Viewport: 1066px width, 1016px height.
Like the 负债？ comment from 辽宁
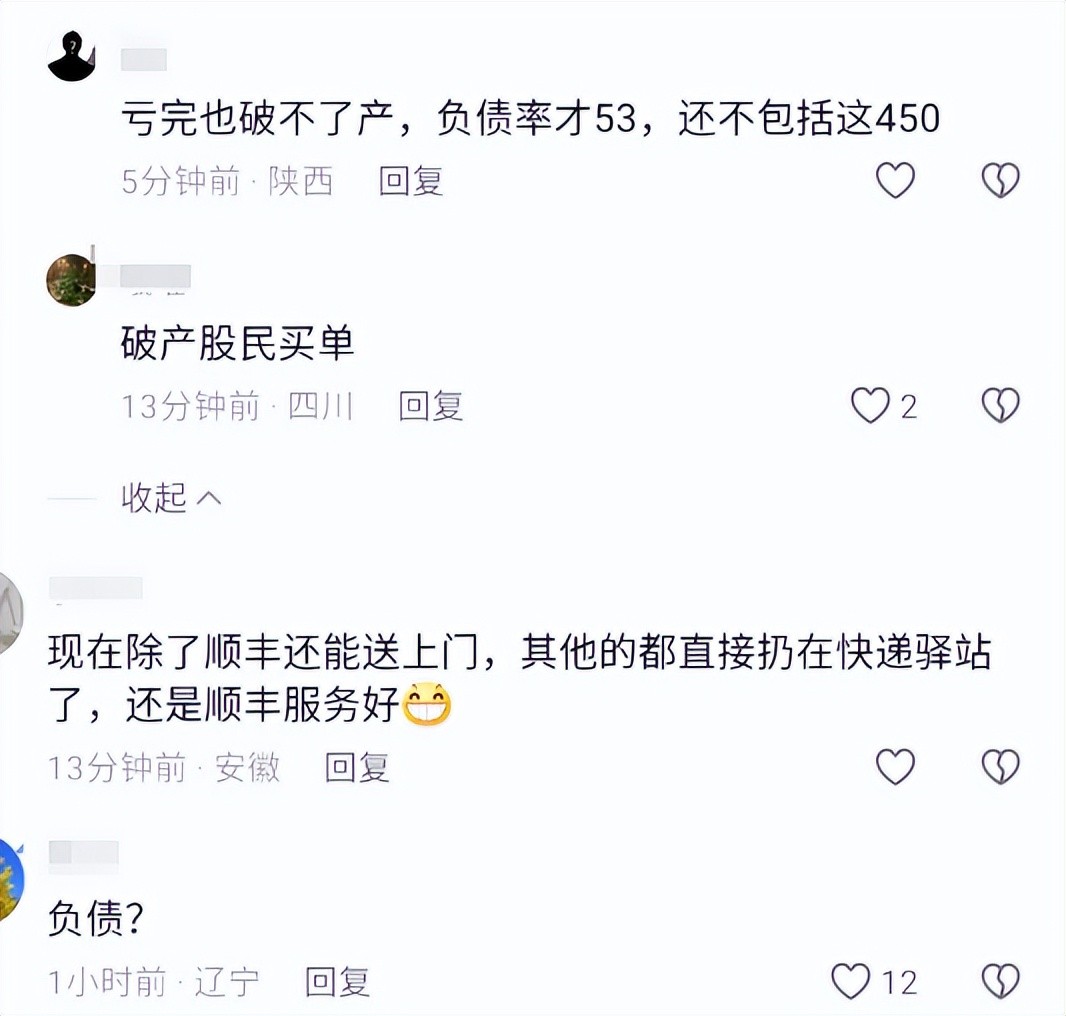click(852, 981)
